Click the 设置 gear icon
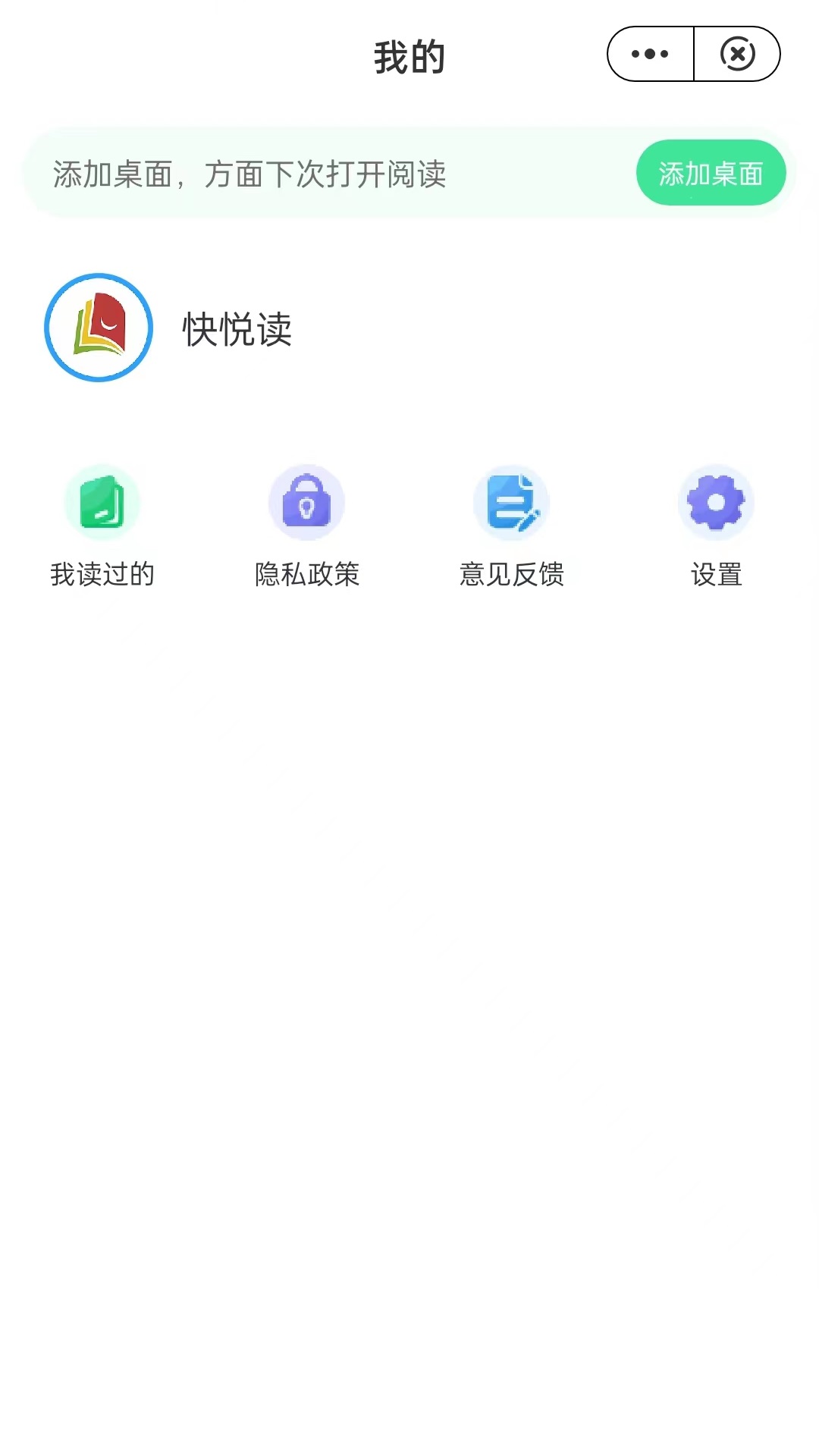The height and width of the screenshot is (1456, 819). (715, 501)
